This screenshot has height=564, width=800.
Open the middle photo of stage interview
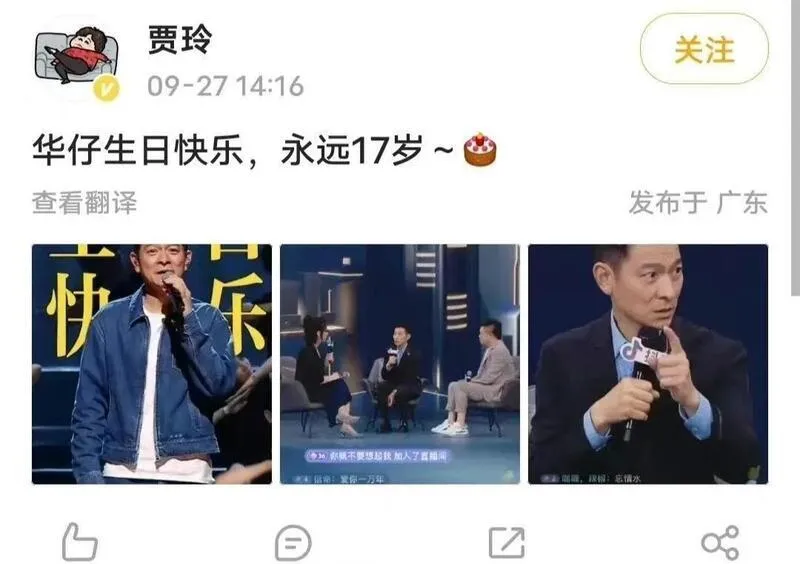point(399,364)
